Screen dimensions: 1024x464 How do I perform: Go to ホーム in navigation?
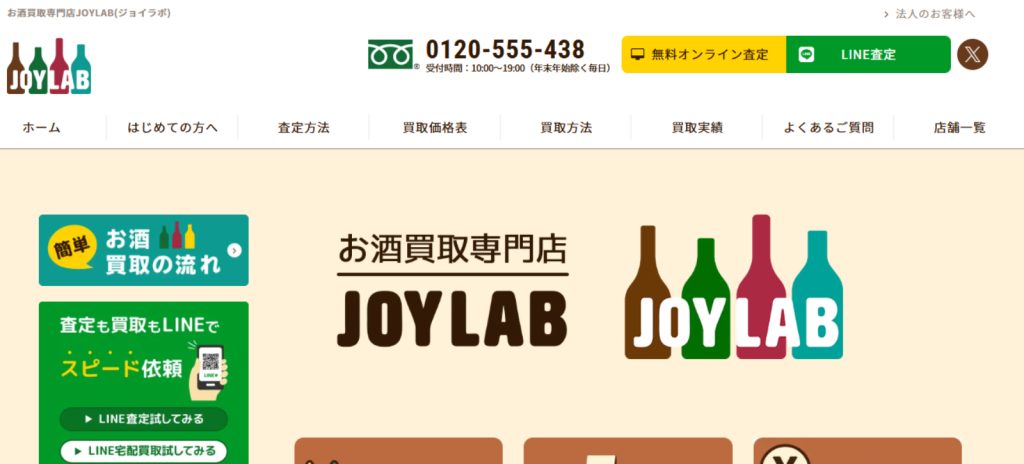click(41, 127)
